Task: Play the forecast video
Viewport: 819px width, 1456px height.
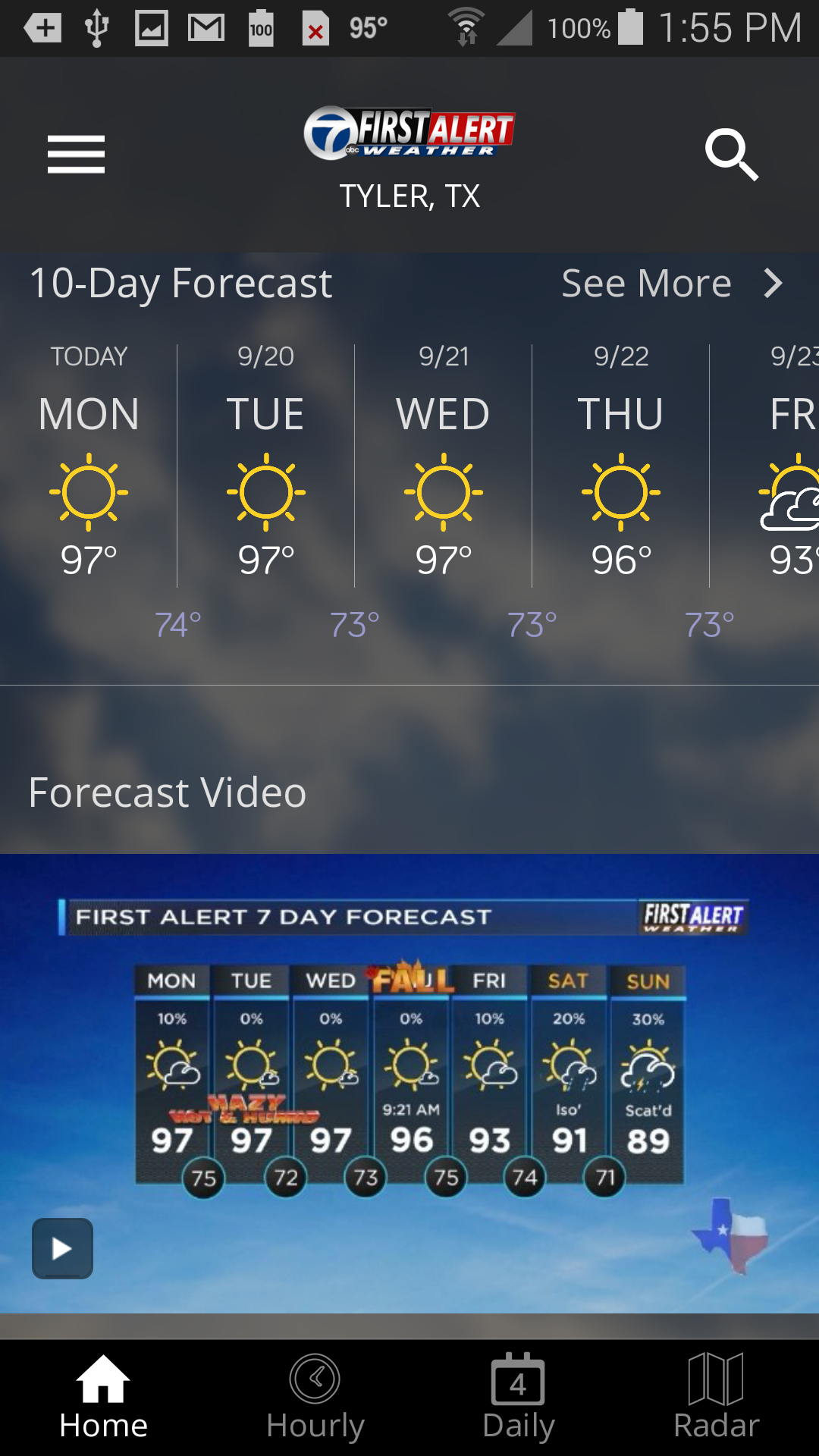Action: click(x=62, y=1248)
